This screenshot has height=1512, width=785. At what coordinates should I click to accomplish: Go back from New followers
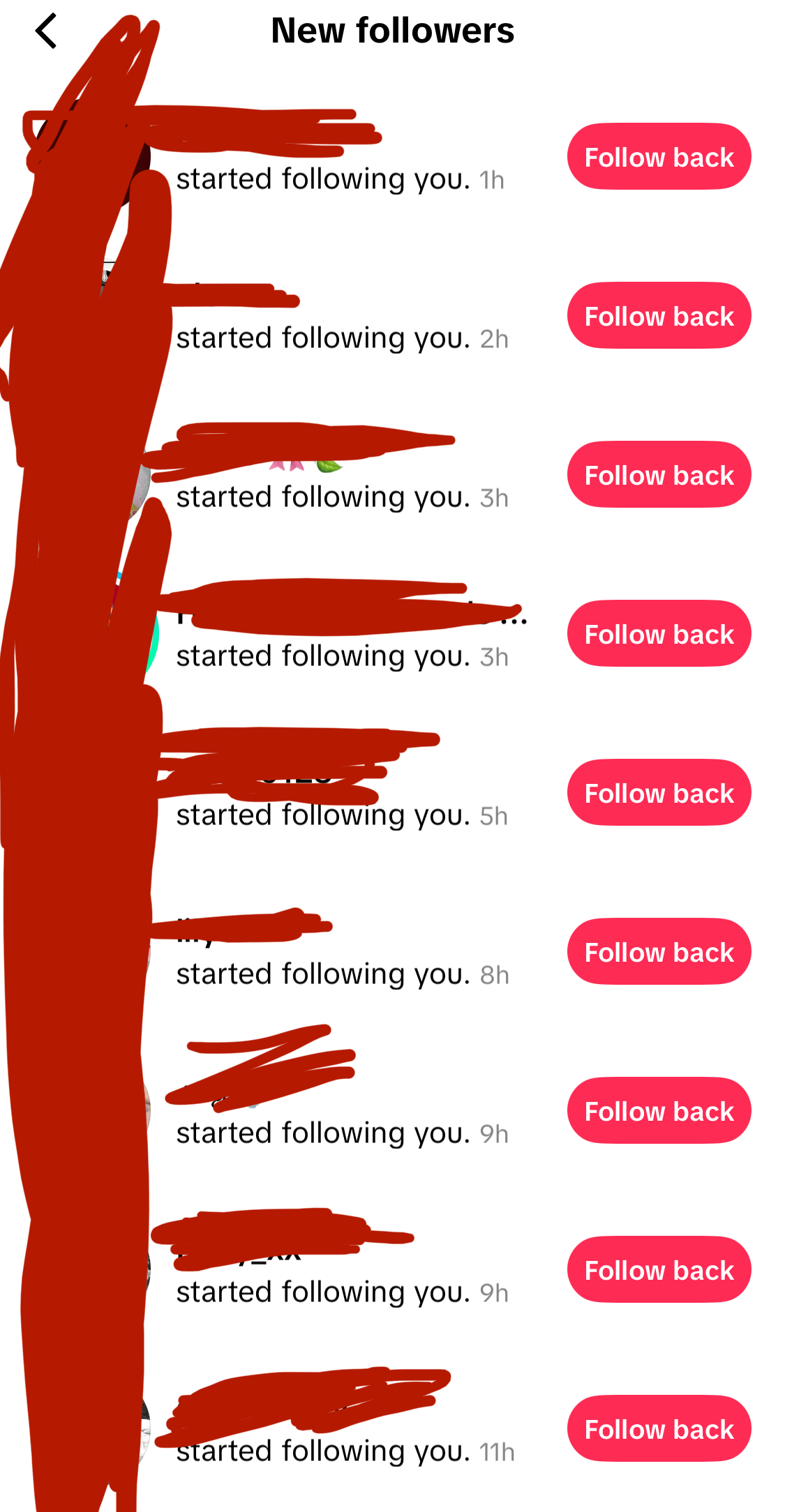coord(46,31)
